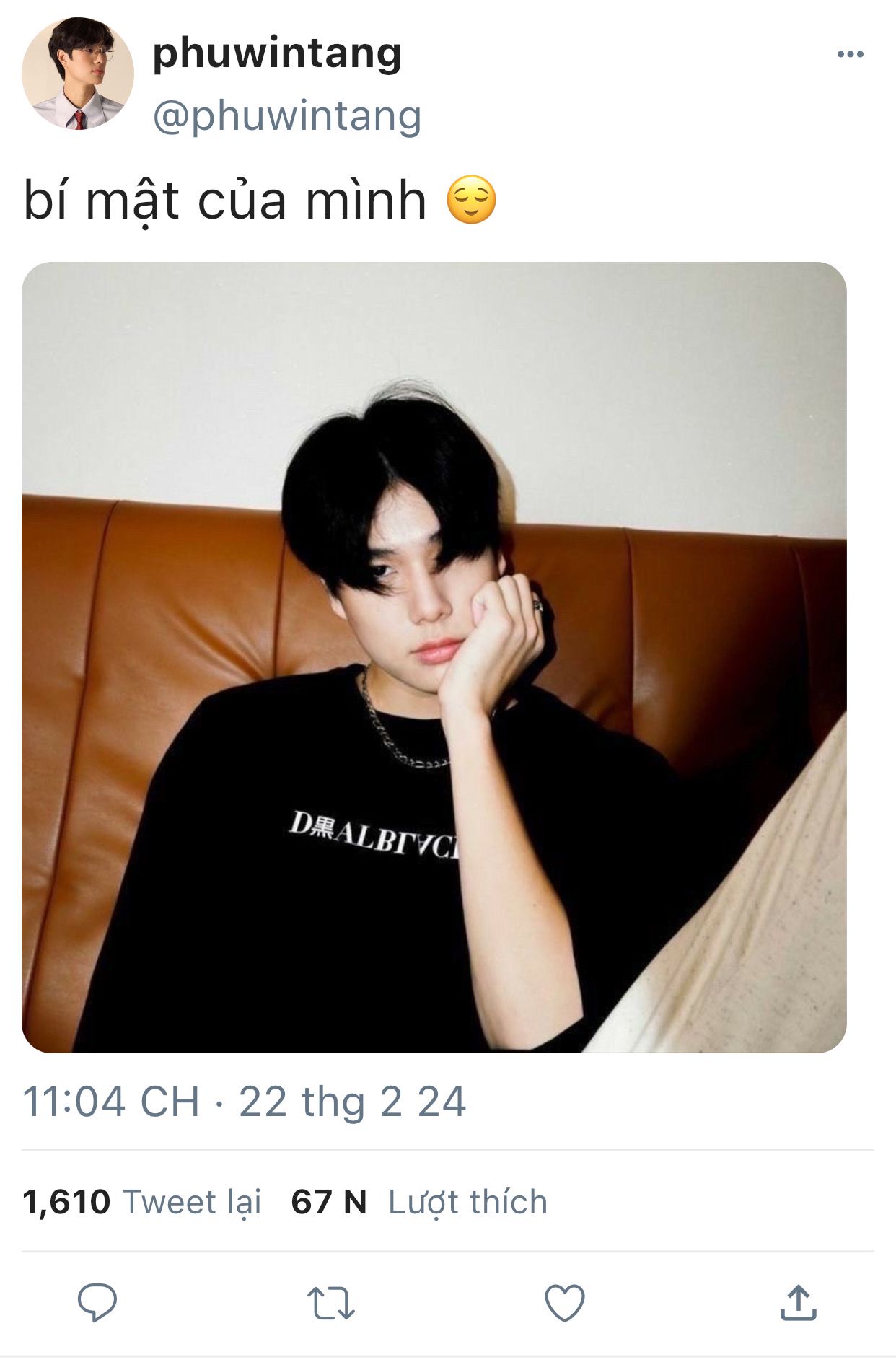Viewport: 896px width, 1370px height.
Task: Reply to this tweet
Action: click(97, 1302)
